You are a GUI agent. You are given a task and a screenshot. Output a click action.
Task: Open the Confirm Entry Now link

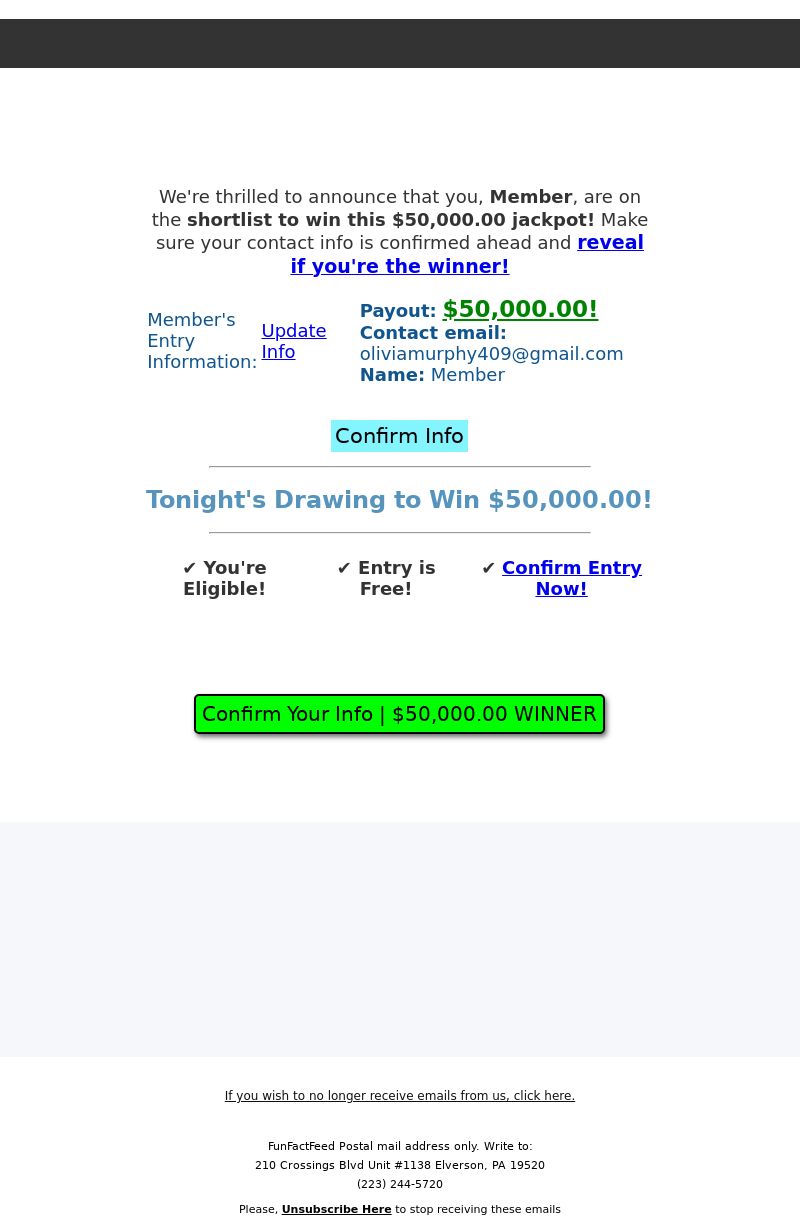point(570,578)
